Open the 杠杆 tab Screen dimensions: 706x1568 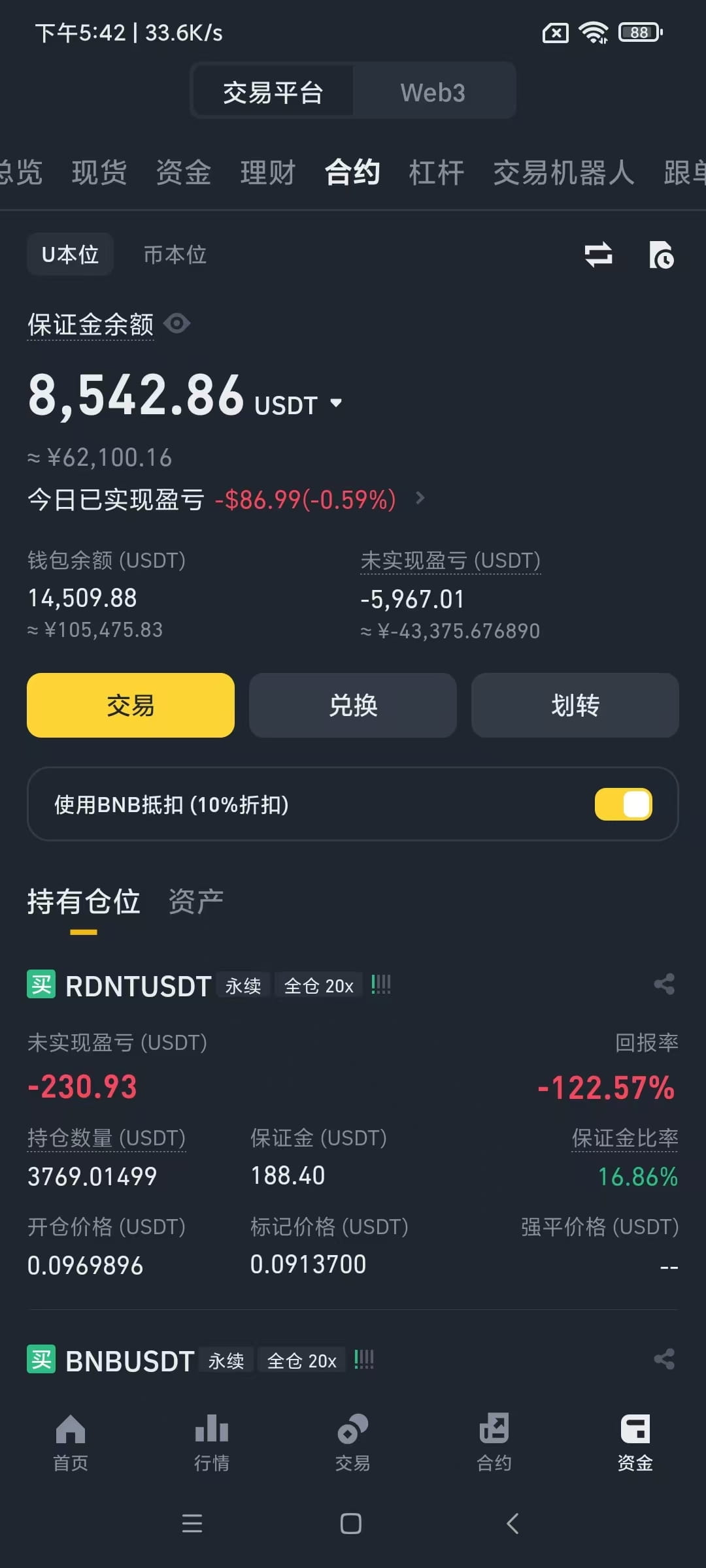click(437, 173)
